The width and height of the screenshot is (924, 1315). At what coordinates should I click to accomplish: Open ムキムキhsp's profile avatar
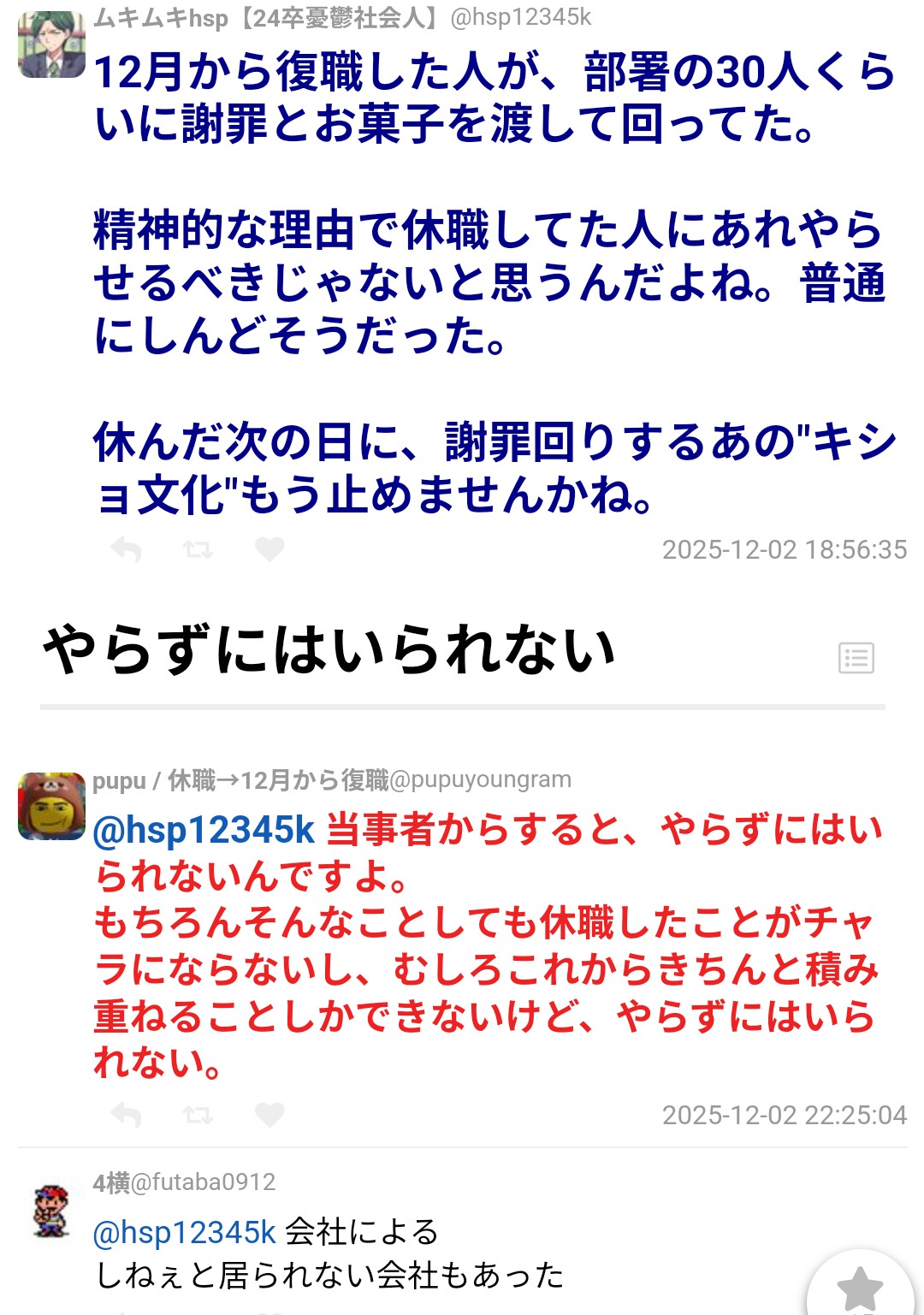coord(51,44)
